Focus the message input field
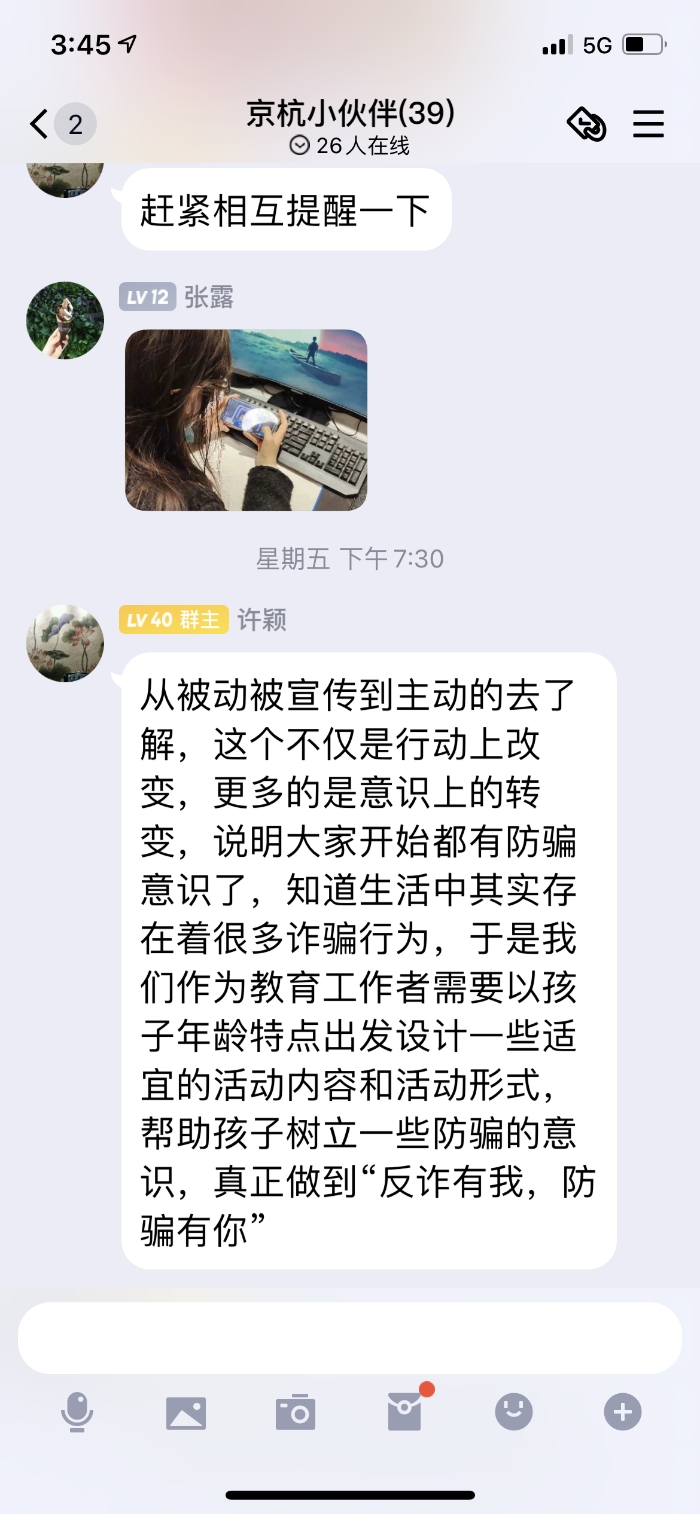The image size is (700, 1514). [x=350, y=1337]
